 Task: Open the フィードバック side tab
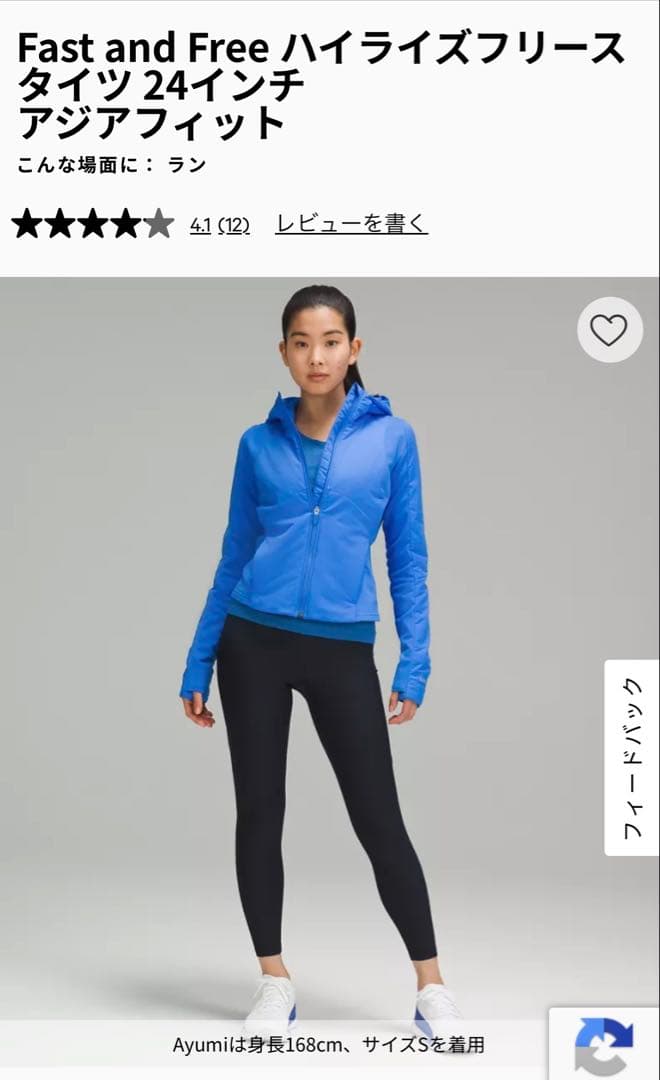pyautogui.click(x=632, y=758)
